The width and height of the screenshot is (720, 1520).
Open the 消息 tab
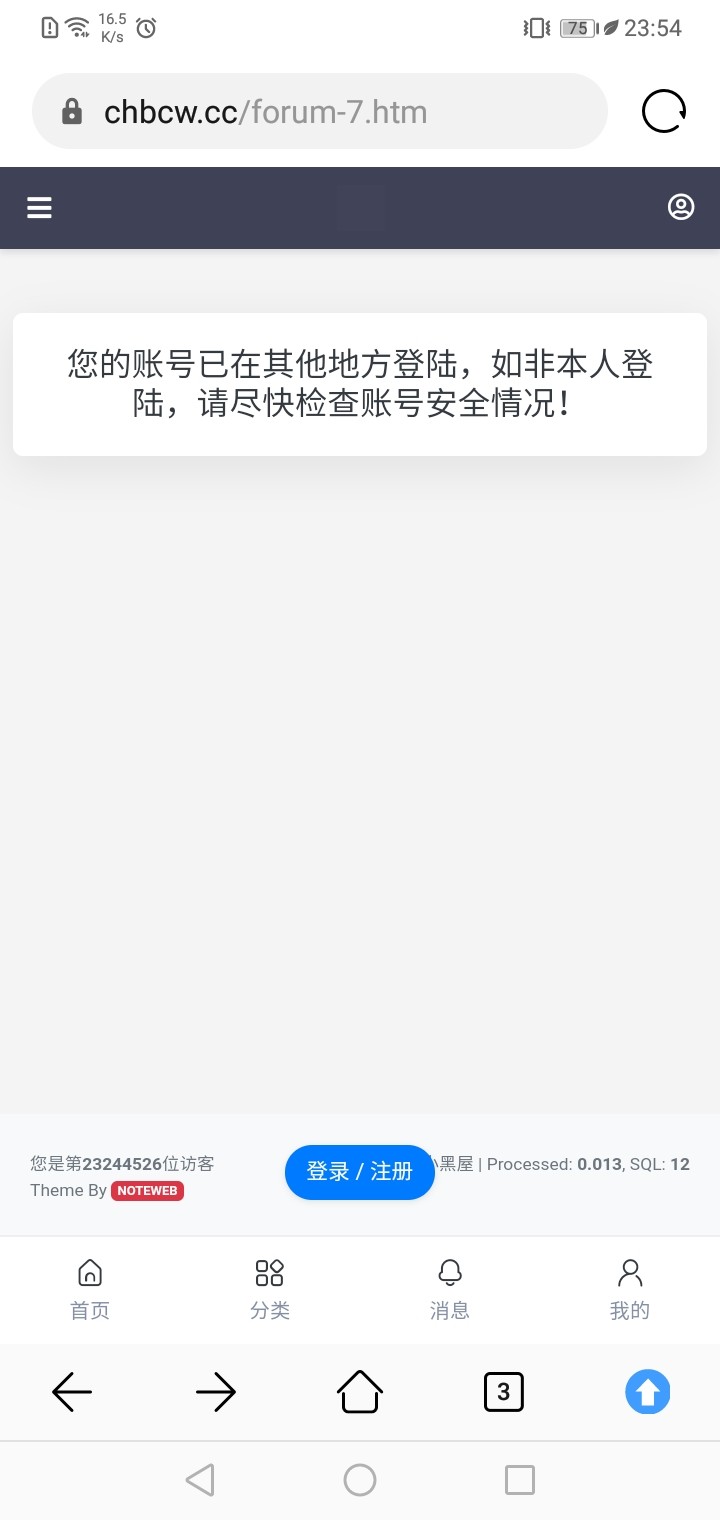pos(450,1289)
